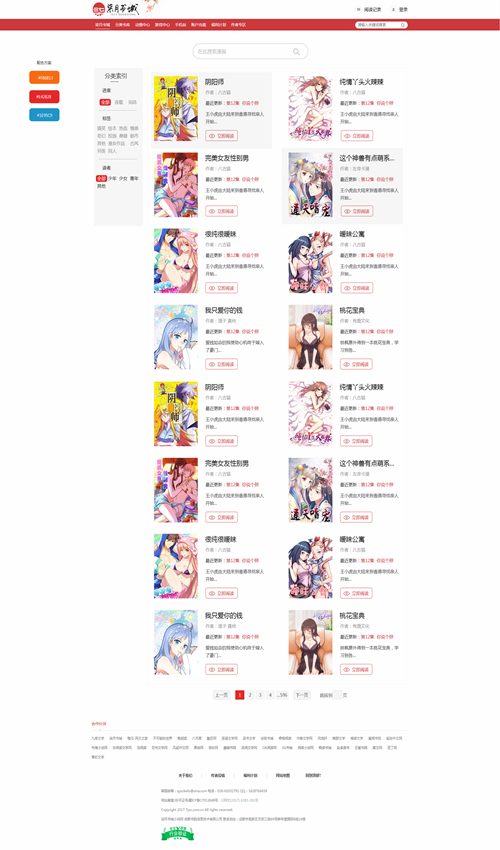Tap 立即阅读 for first 桃花宝典

click(356, 364)
